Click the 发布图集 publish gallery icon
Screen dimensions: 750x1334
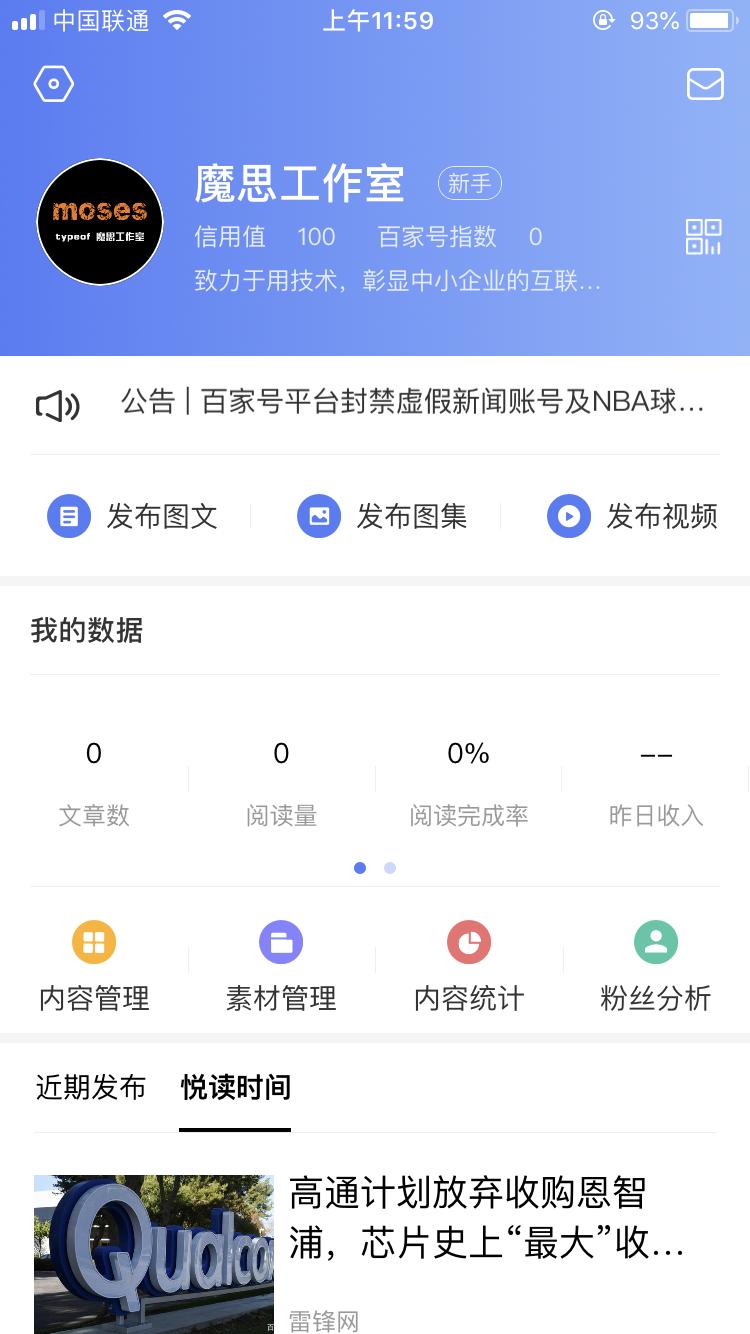point(318,516)
